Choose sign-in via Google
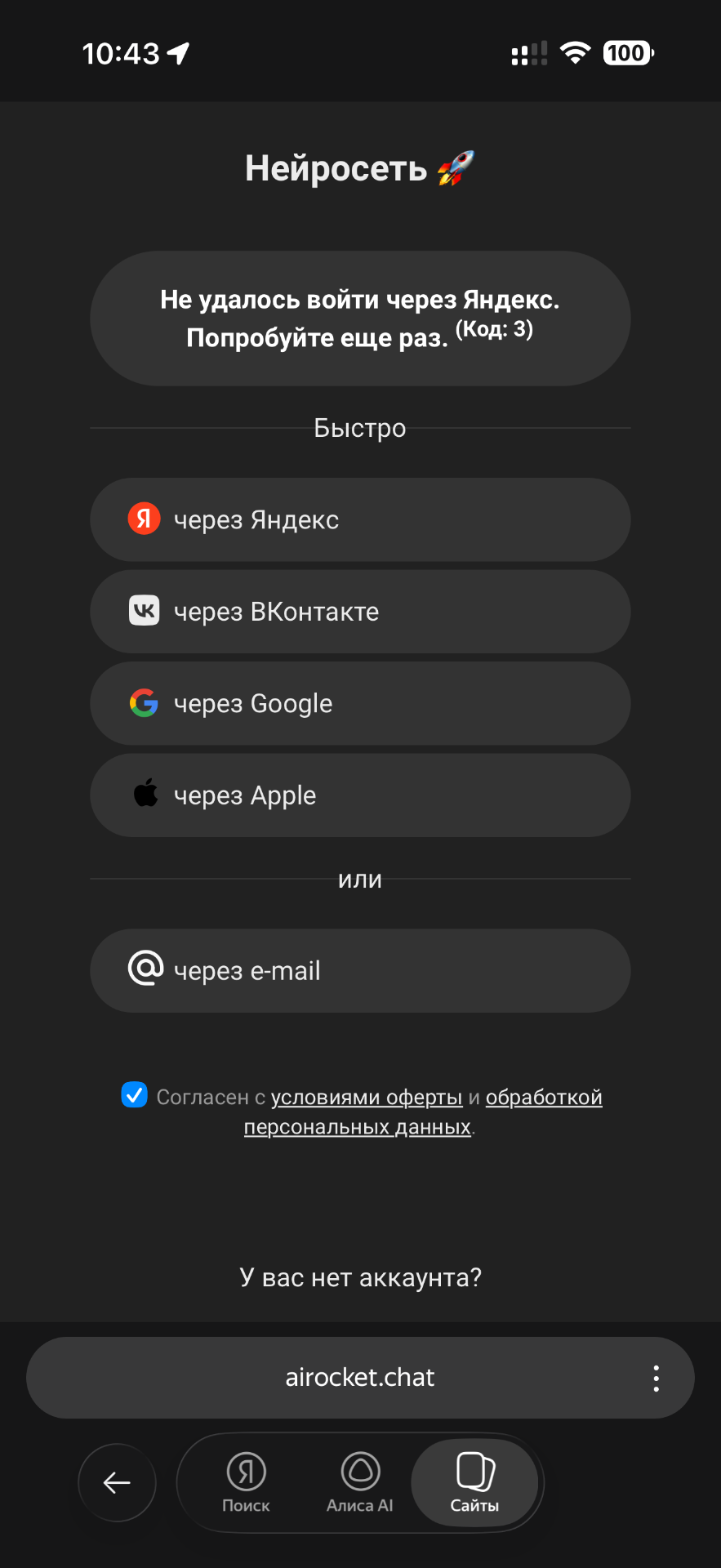 coord(359,704)
